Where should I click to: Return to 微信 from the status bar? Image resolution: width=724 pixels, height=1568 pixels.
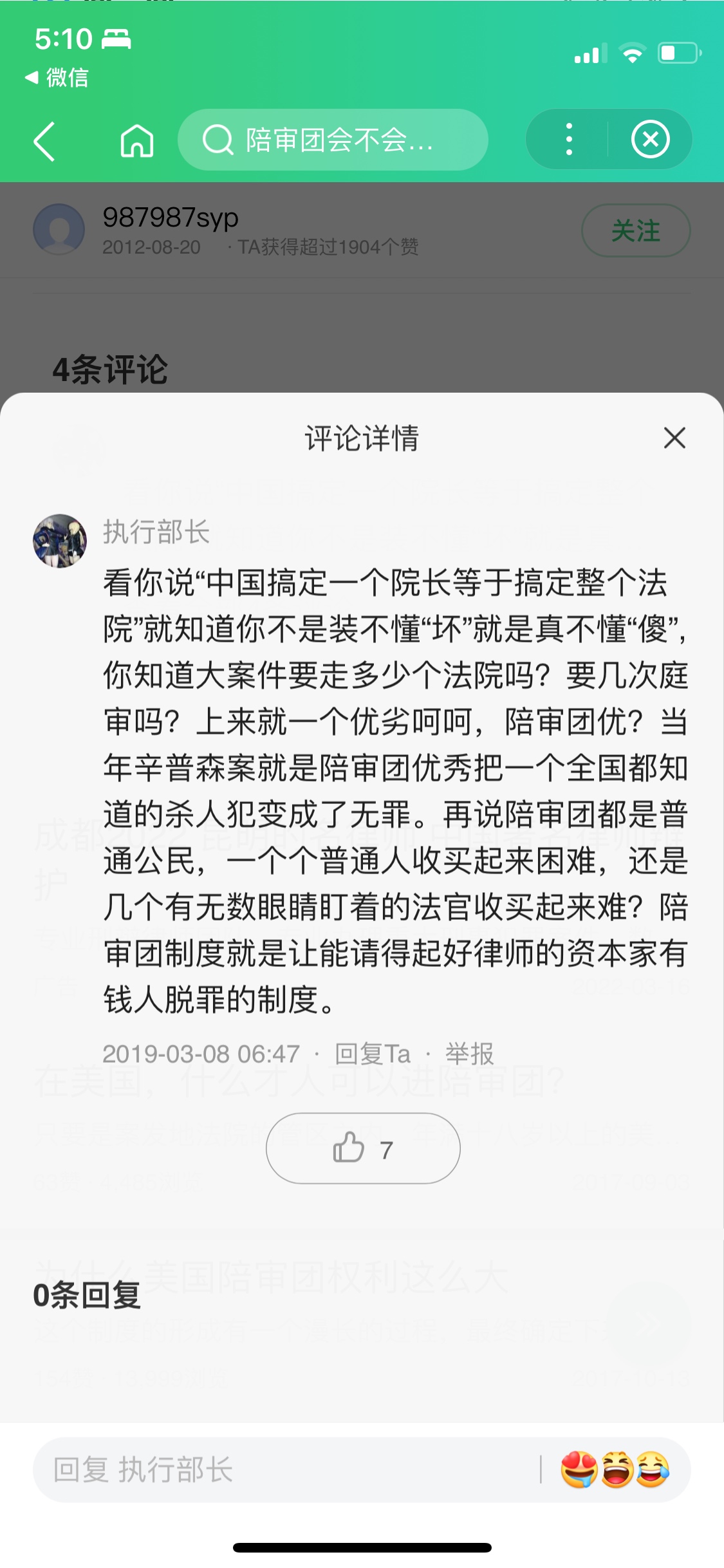coord(57,78)
